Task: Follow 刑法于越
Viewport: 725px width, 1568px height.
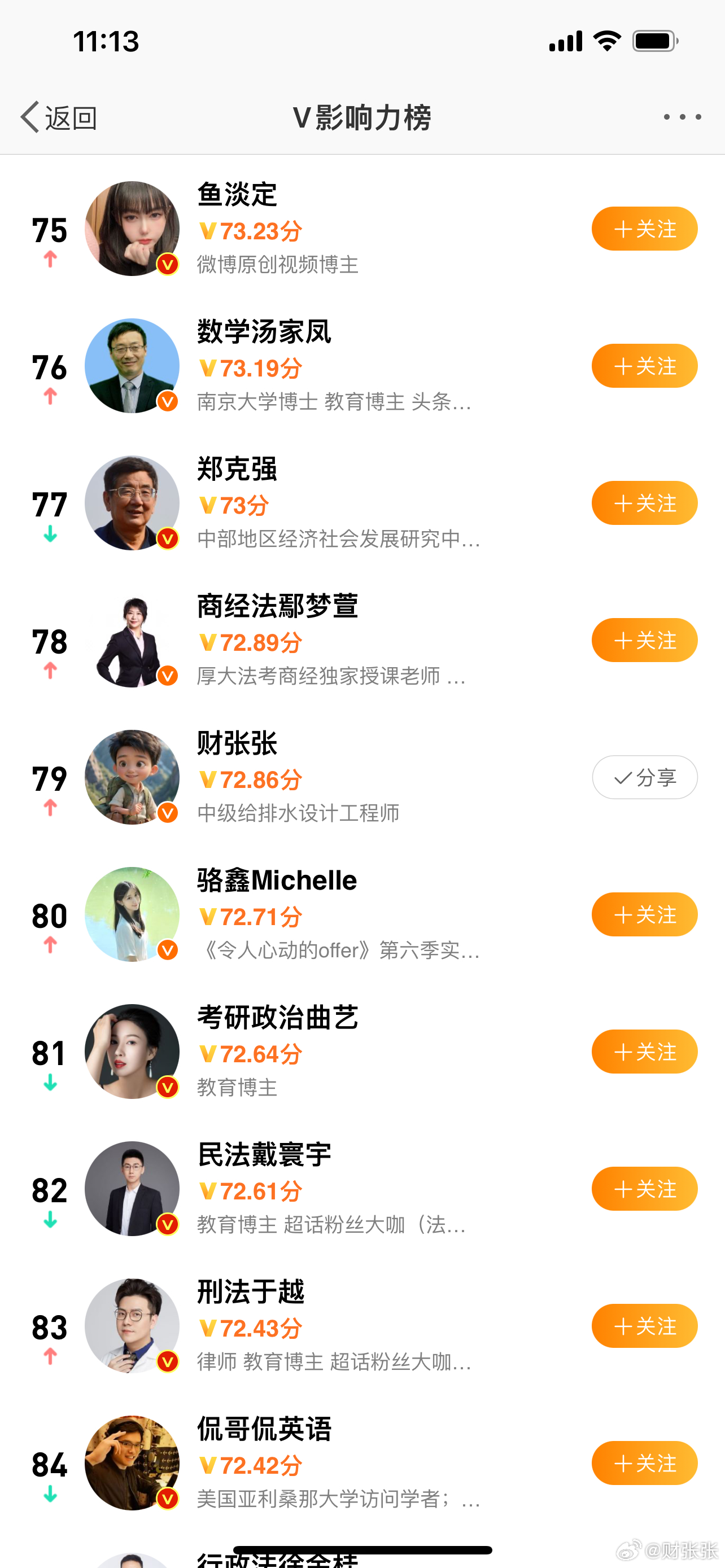Action: (x=644, y=1326)
